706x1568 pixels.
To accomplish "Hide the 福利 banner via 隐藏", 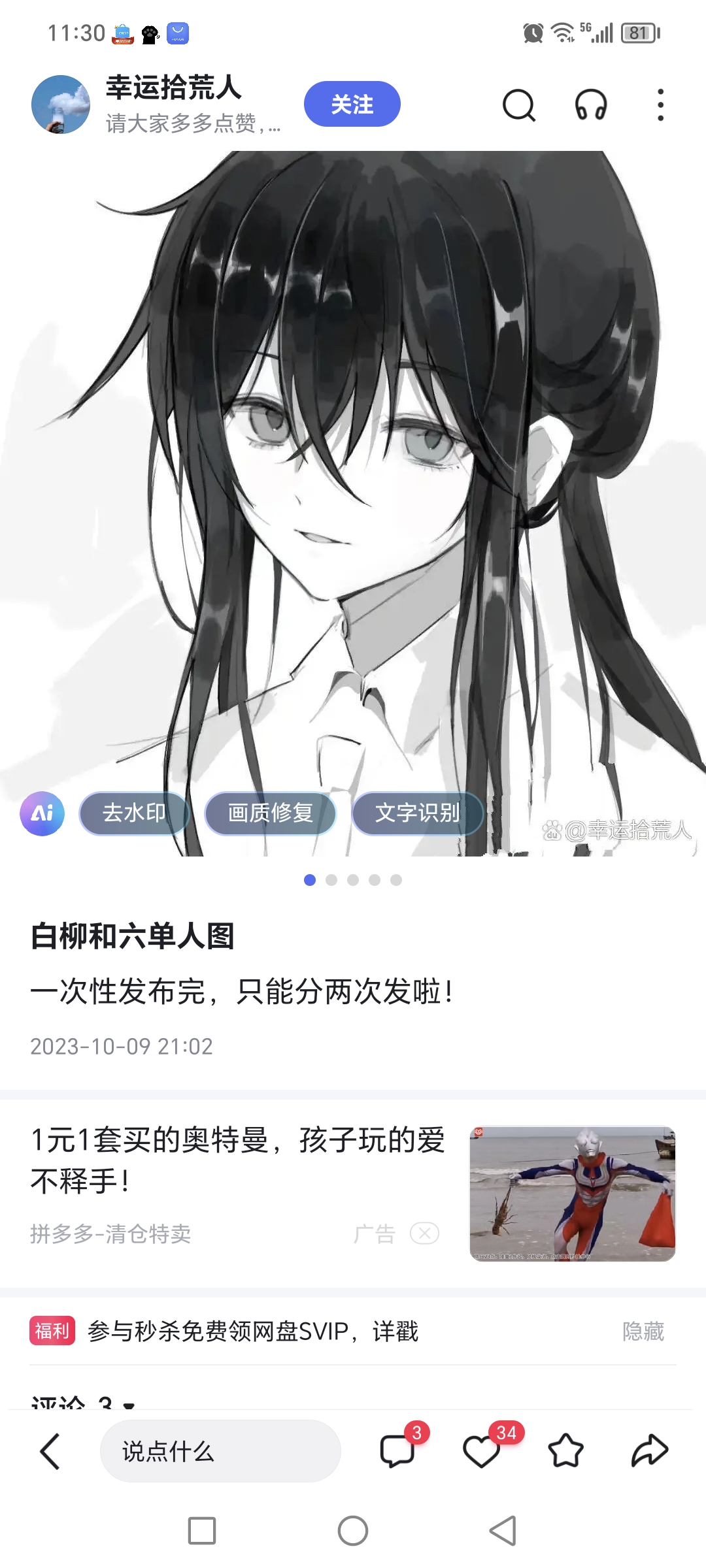I will [x=643, y=1331].
